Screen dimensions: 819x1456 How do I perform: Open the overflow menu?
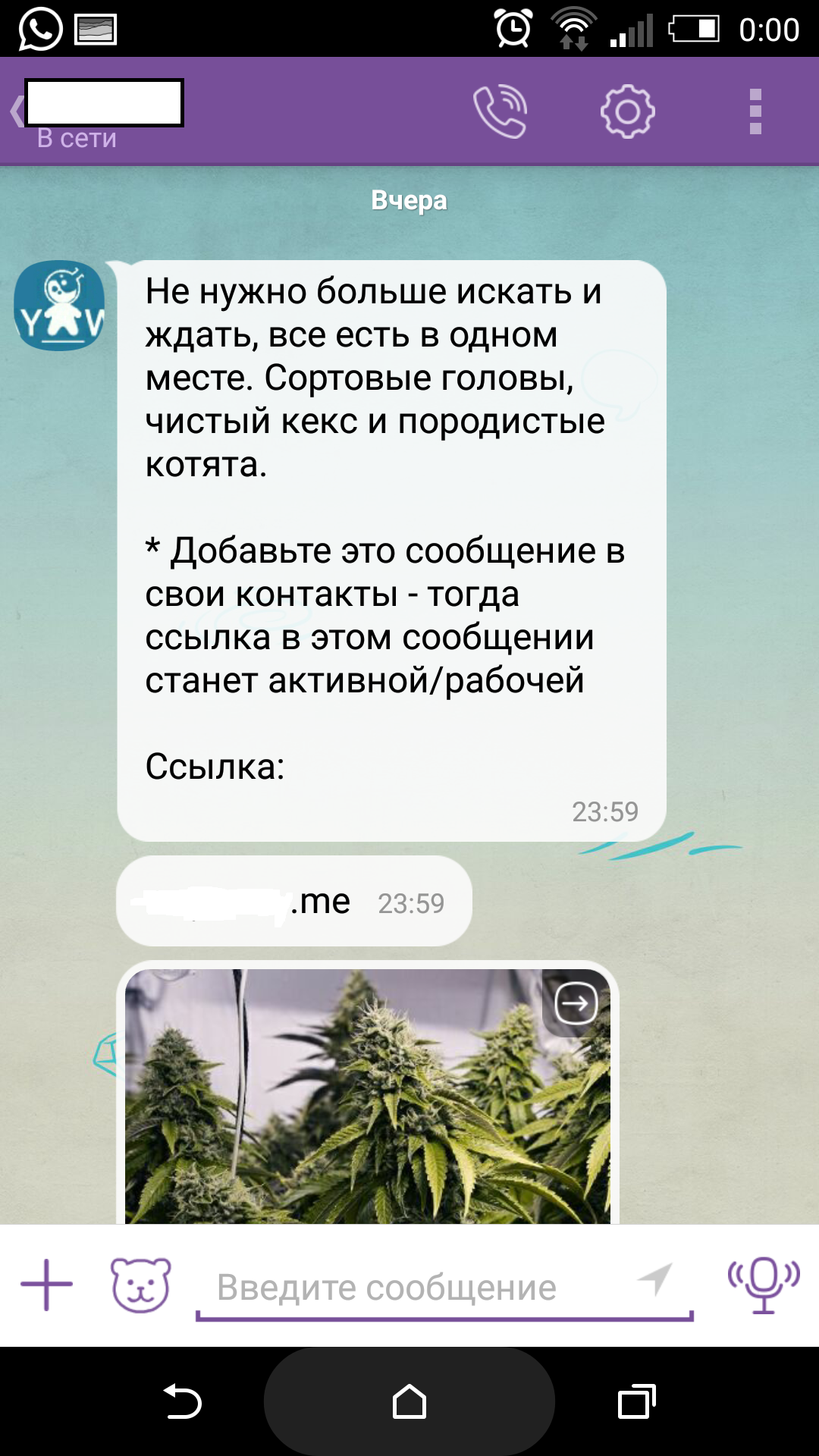click(755, 112)
